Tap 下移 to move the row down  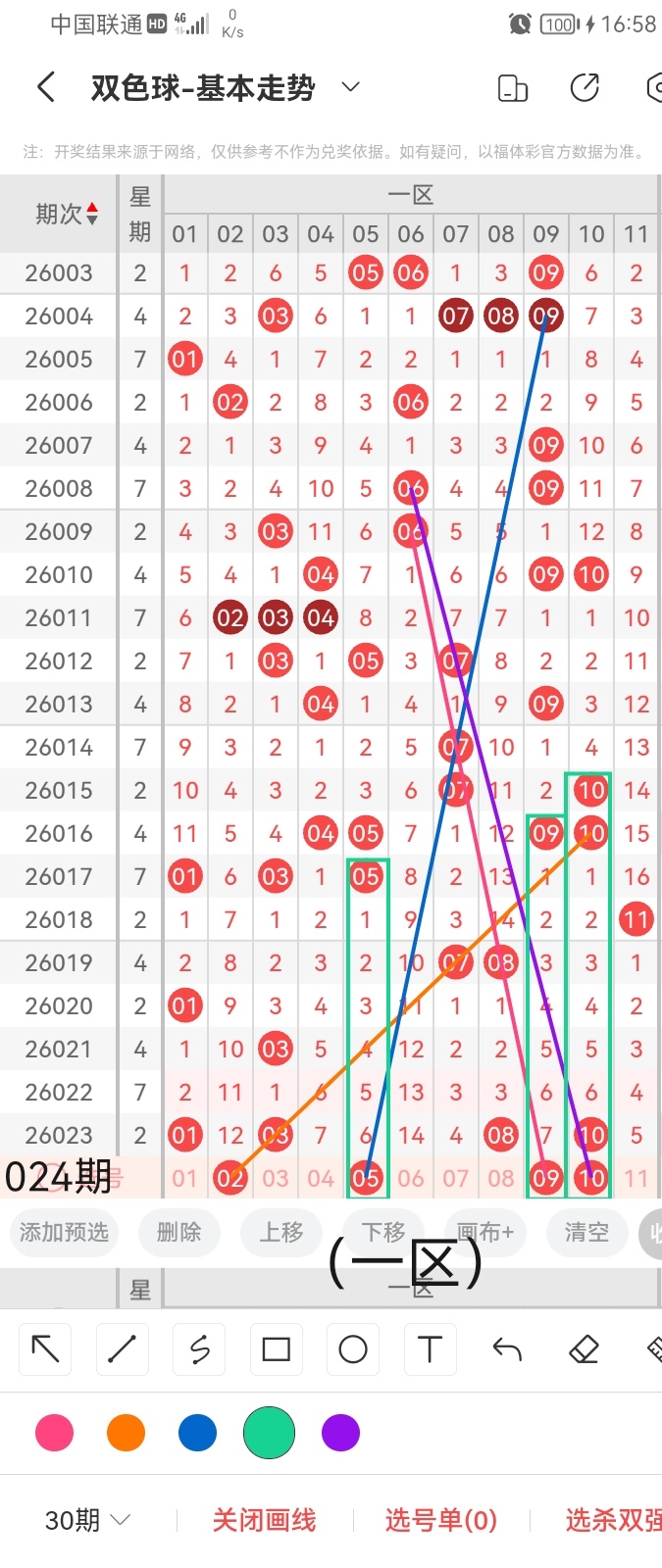click(x=383, y=1232)
